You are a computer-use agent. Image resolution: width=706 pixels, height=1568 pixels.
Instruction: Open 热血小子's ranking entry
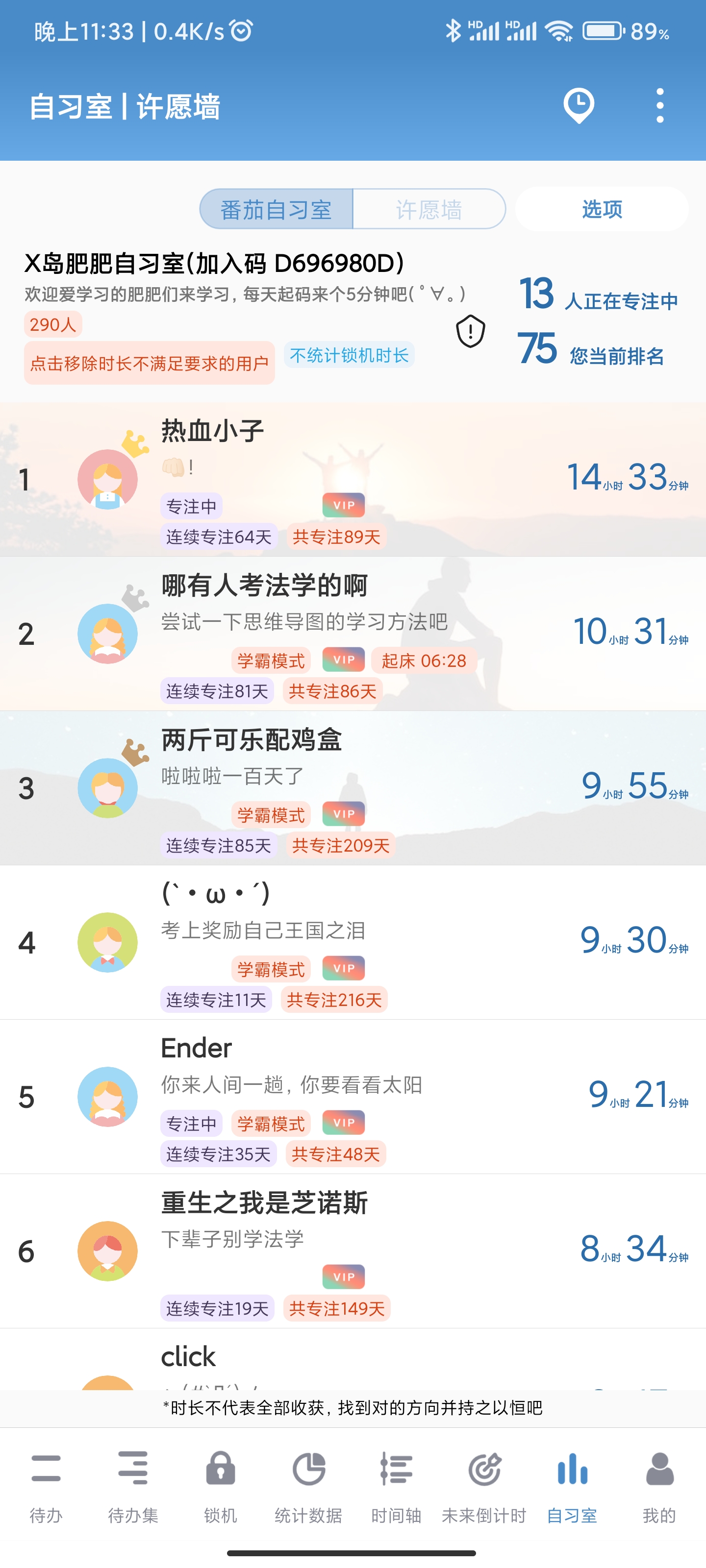coord(353,480)
